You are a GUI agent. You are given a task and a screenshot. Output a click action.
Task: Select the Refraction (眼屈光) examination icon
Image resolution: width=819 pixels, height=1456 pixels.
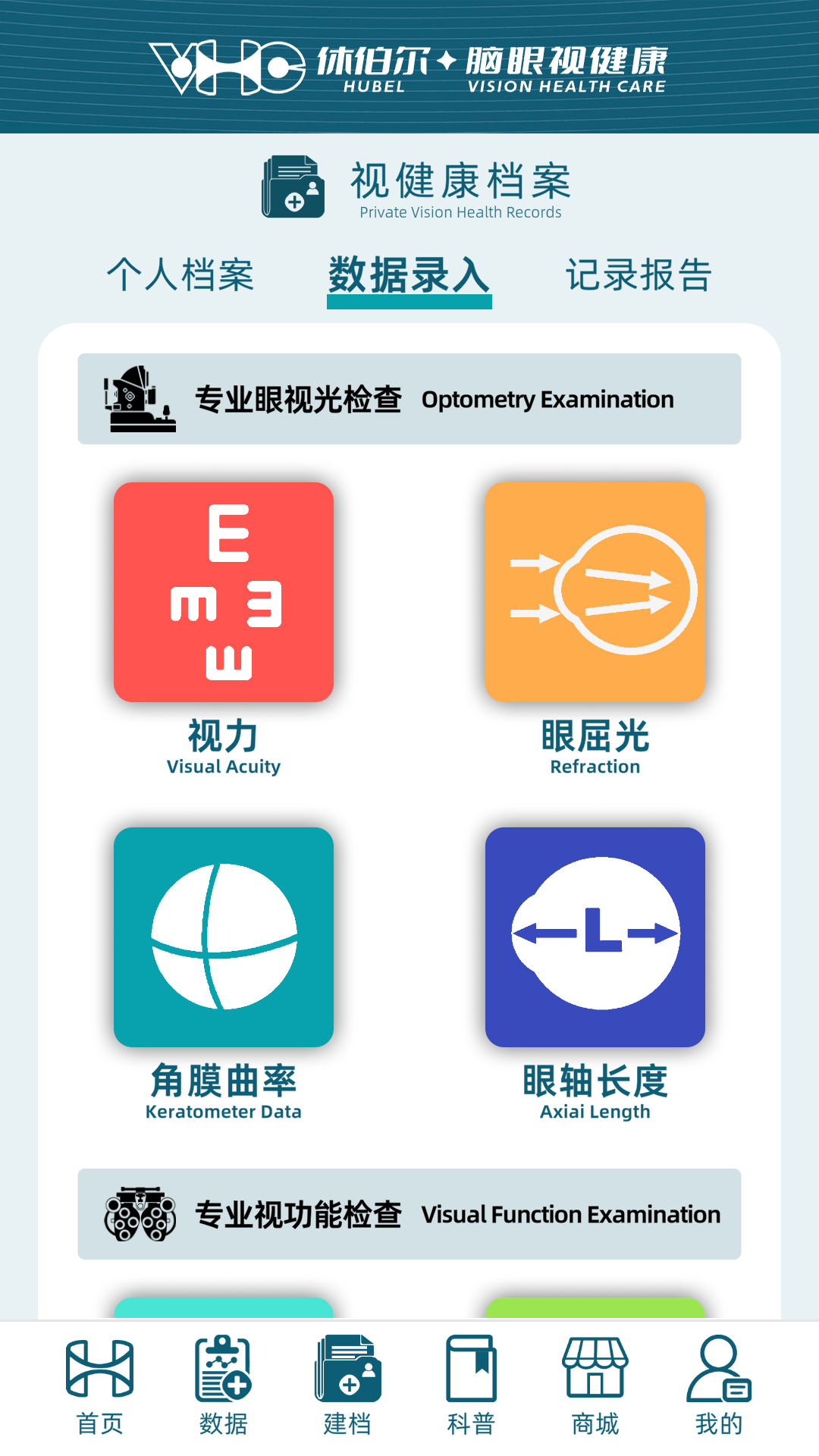click(x=595, y=593)
